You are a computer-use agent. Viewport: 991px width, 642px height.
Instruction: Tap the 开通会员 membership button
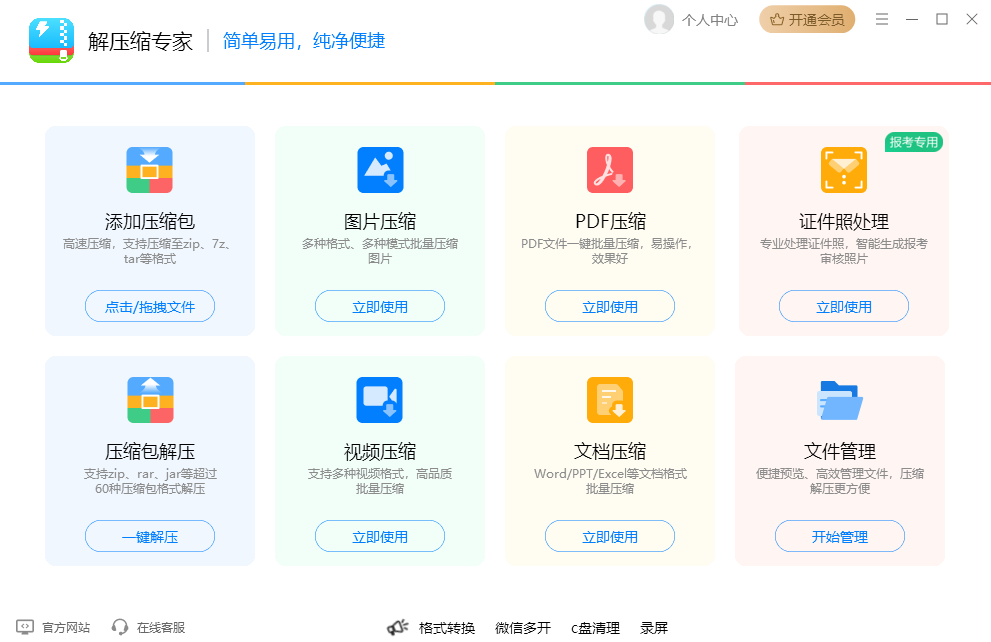click(806, 19)
